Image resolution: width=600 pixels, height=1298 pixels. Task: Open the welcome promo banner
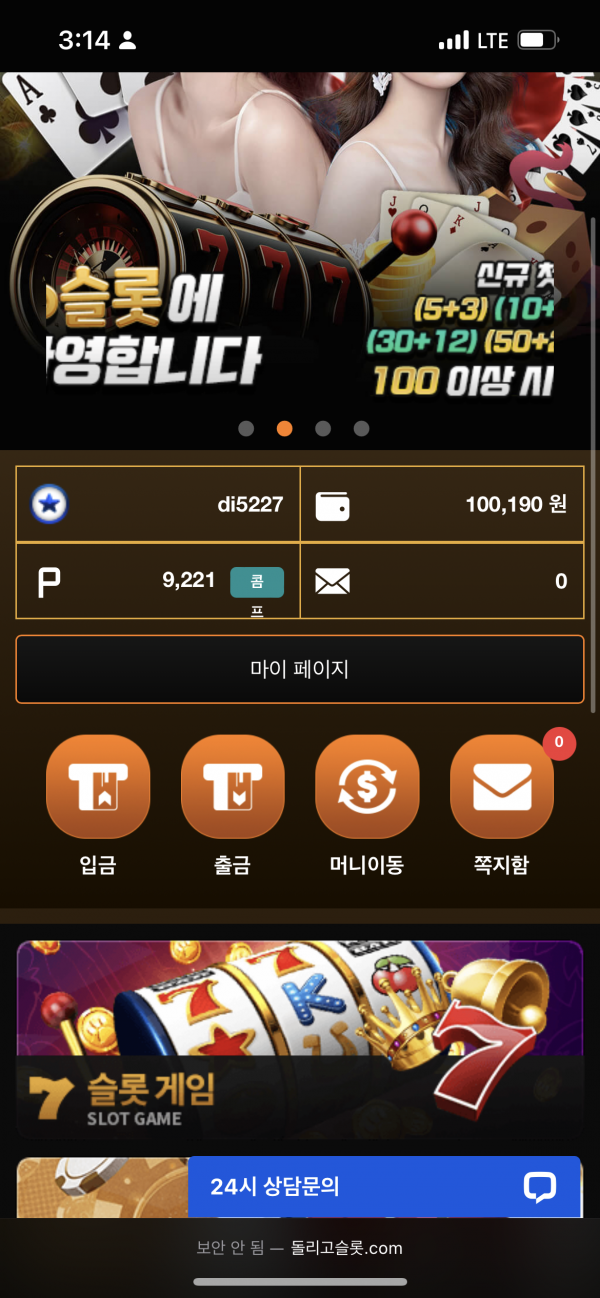299,250
